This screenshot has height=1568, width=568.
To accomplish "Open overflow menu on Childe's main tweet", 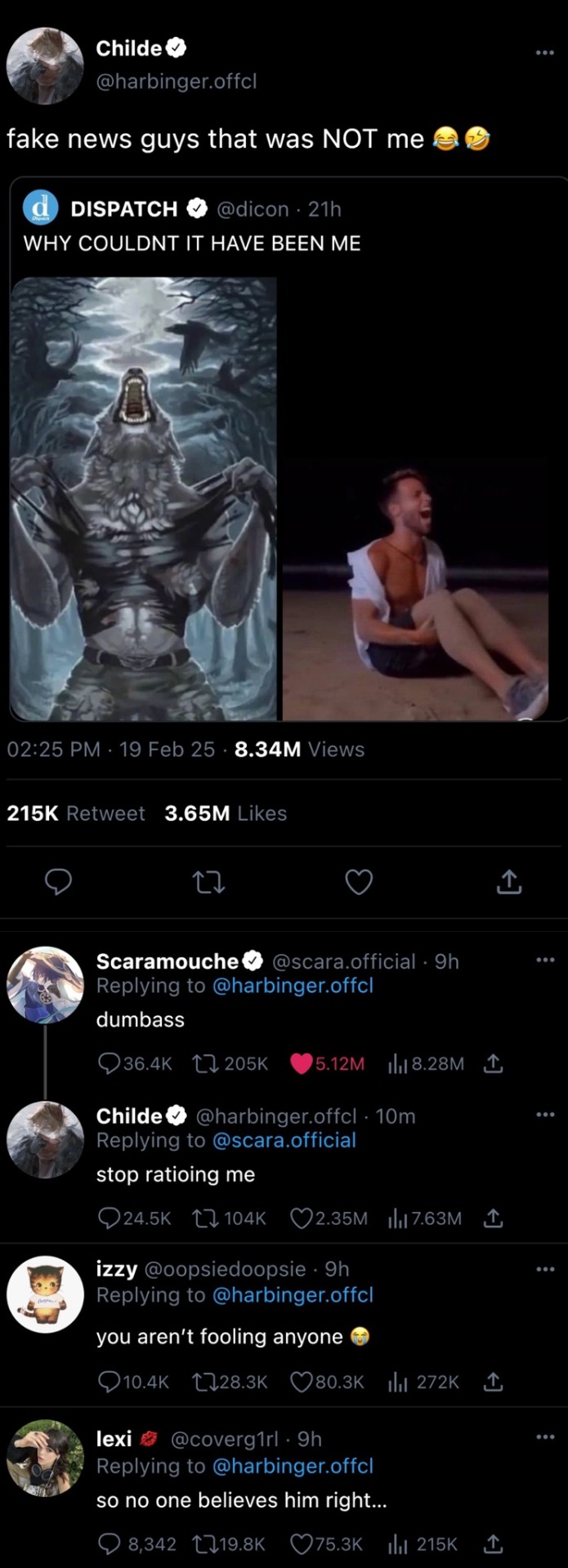I will pyautogui.click(x=544, y=53).
